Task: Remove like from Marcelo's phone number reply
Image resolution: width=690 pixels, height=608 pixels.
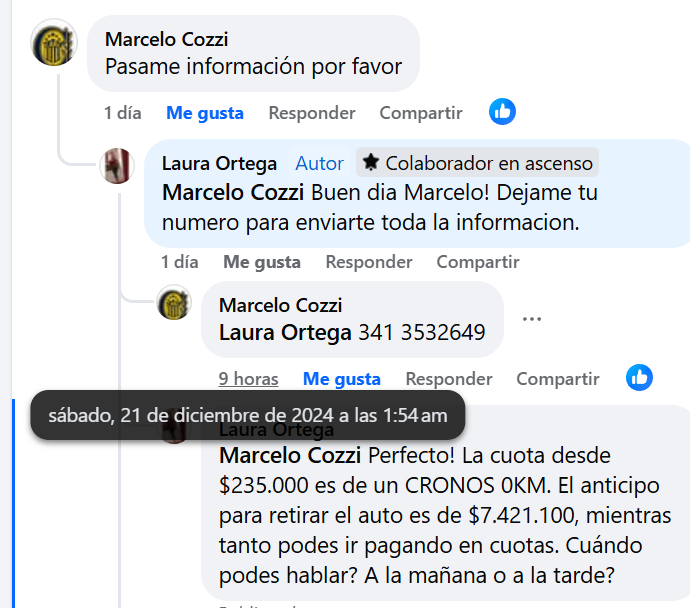Action: point(341,379)
